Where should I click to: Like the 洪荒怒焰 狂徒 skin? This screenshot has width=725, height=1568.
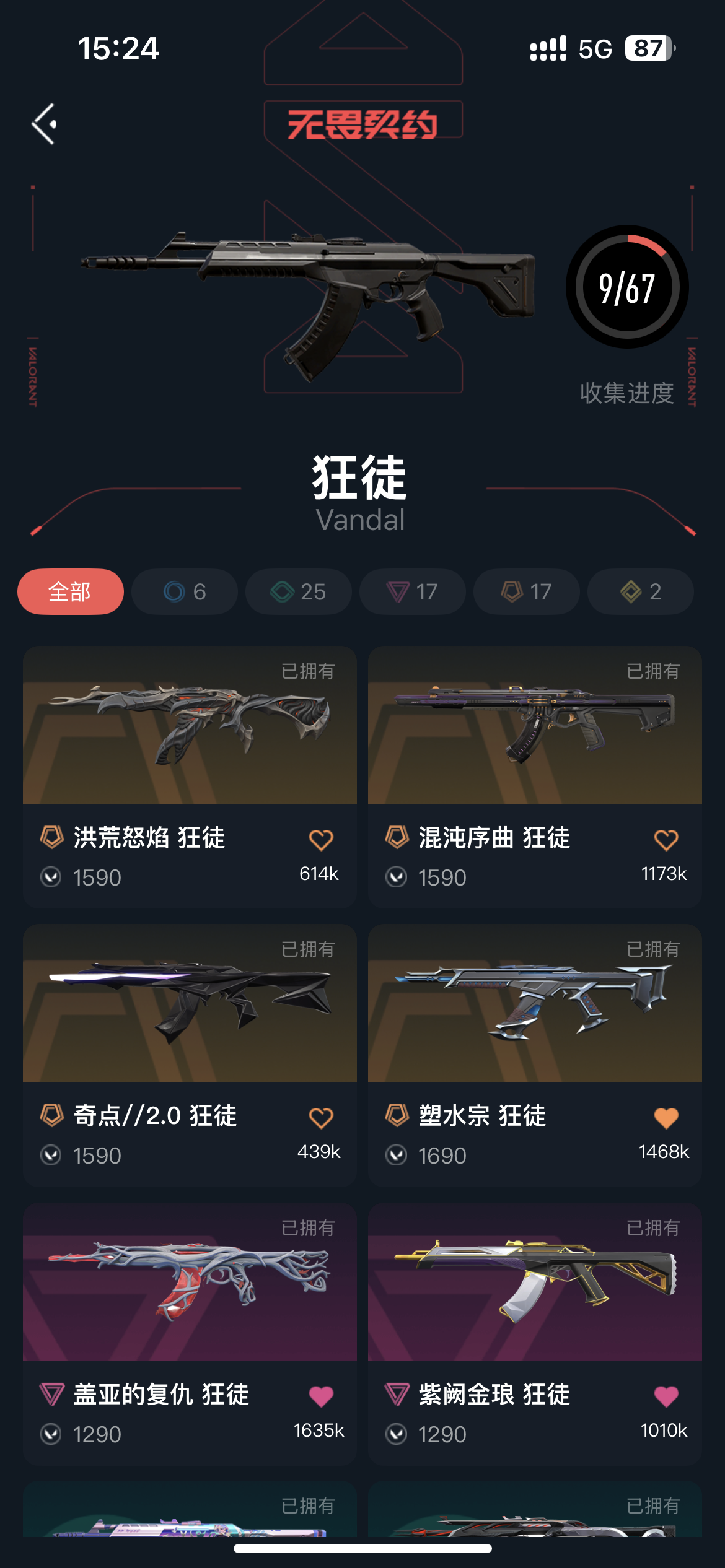coord(321,840)
